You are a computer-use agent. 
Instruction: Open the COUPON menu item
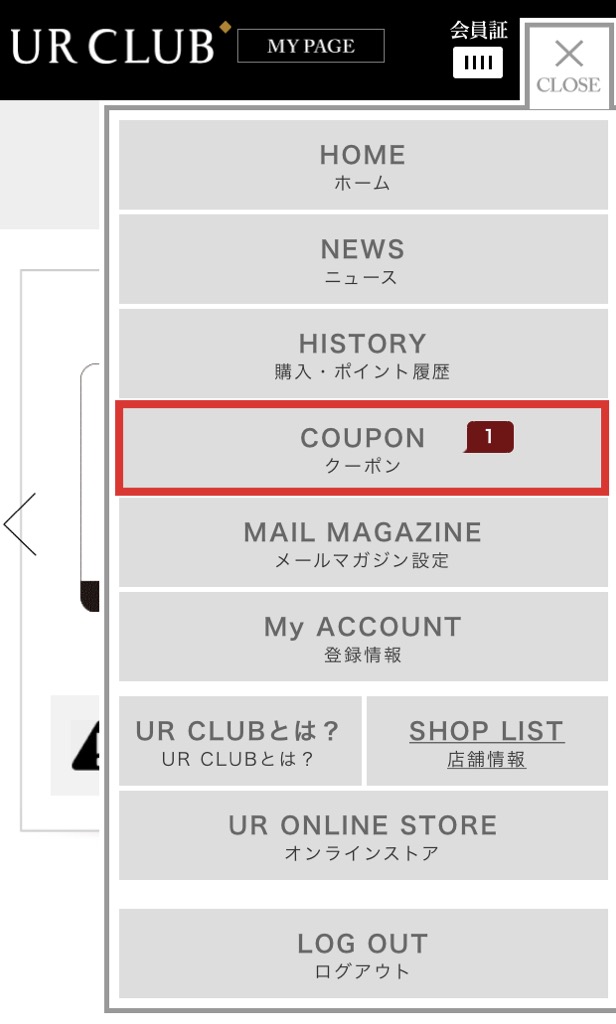(x=363, y=448)
